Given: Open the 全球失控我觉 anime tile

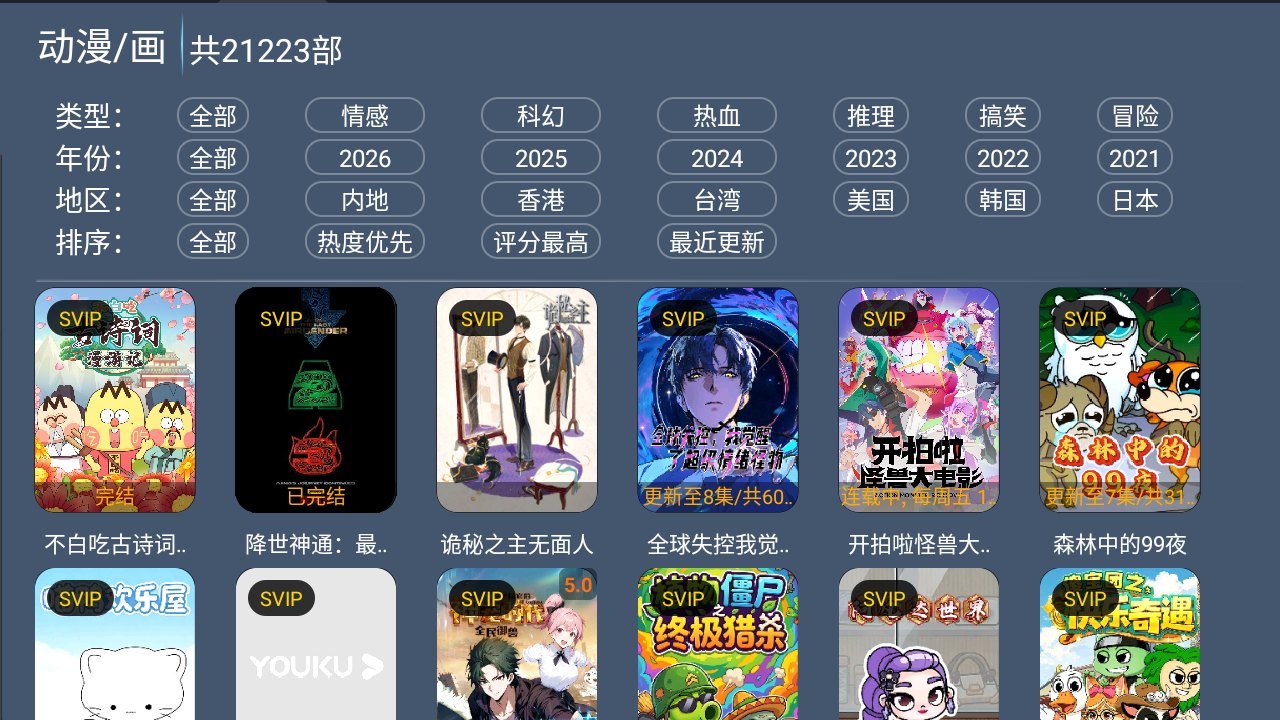Looking at the screenshot, I should tap(718, 400).
